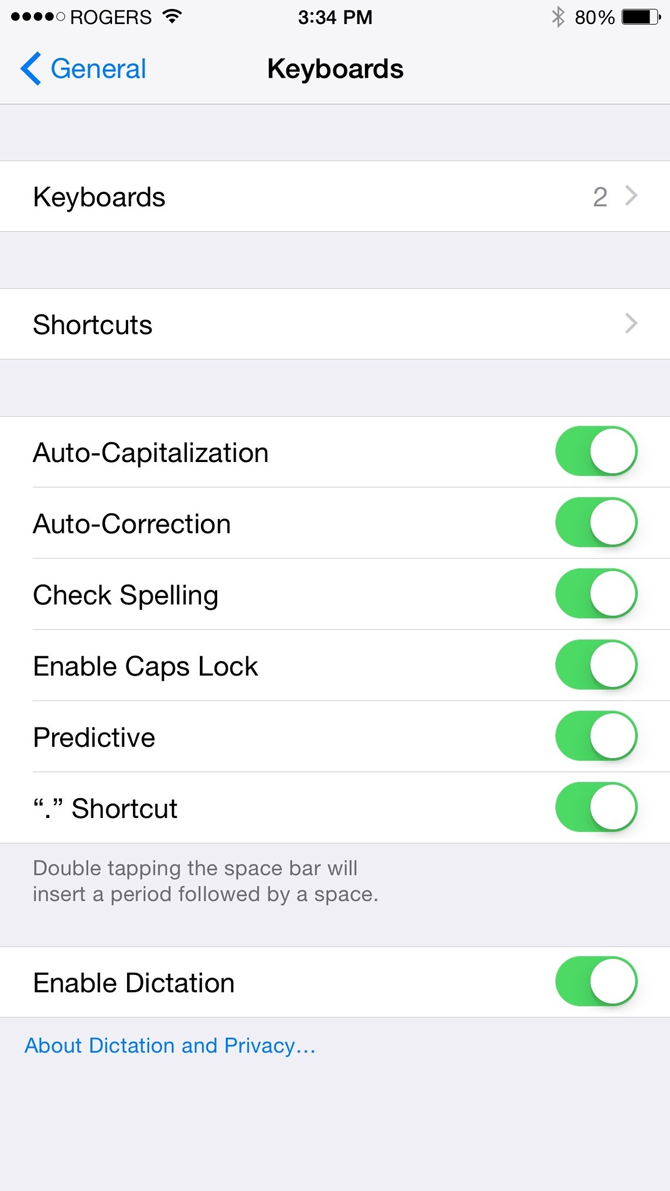Switch off Enable Caps Lock
Viewport: 670px width, 1191px height.
[596, 666]
